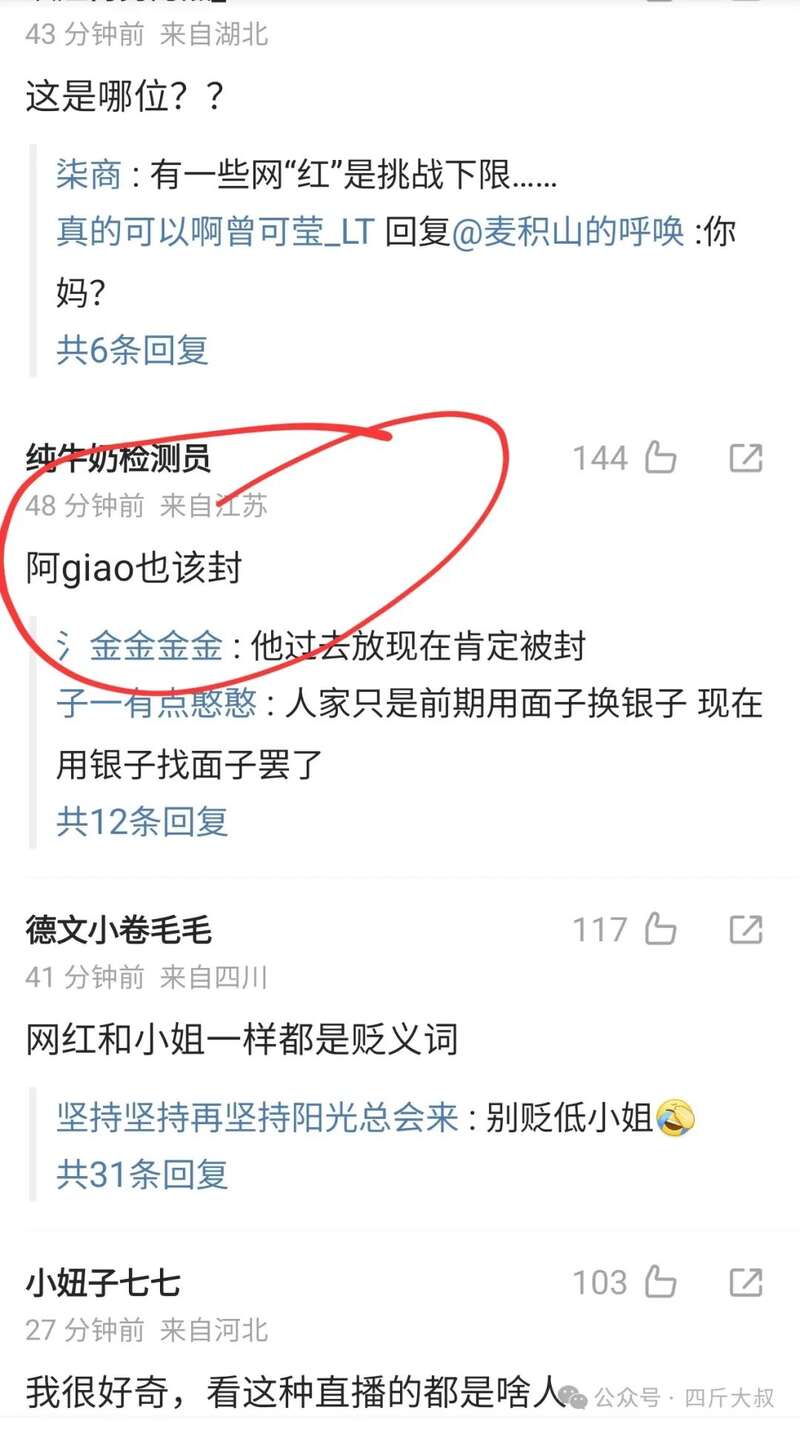
Task: Share 德文小卷毛毛's comment
Action: point(746,930)
